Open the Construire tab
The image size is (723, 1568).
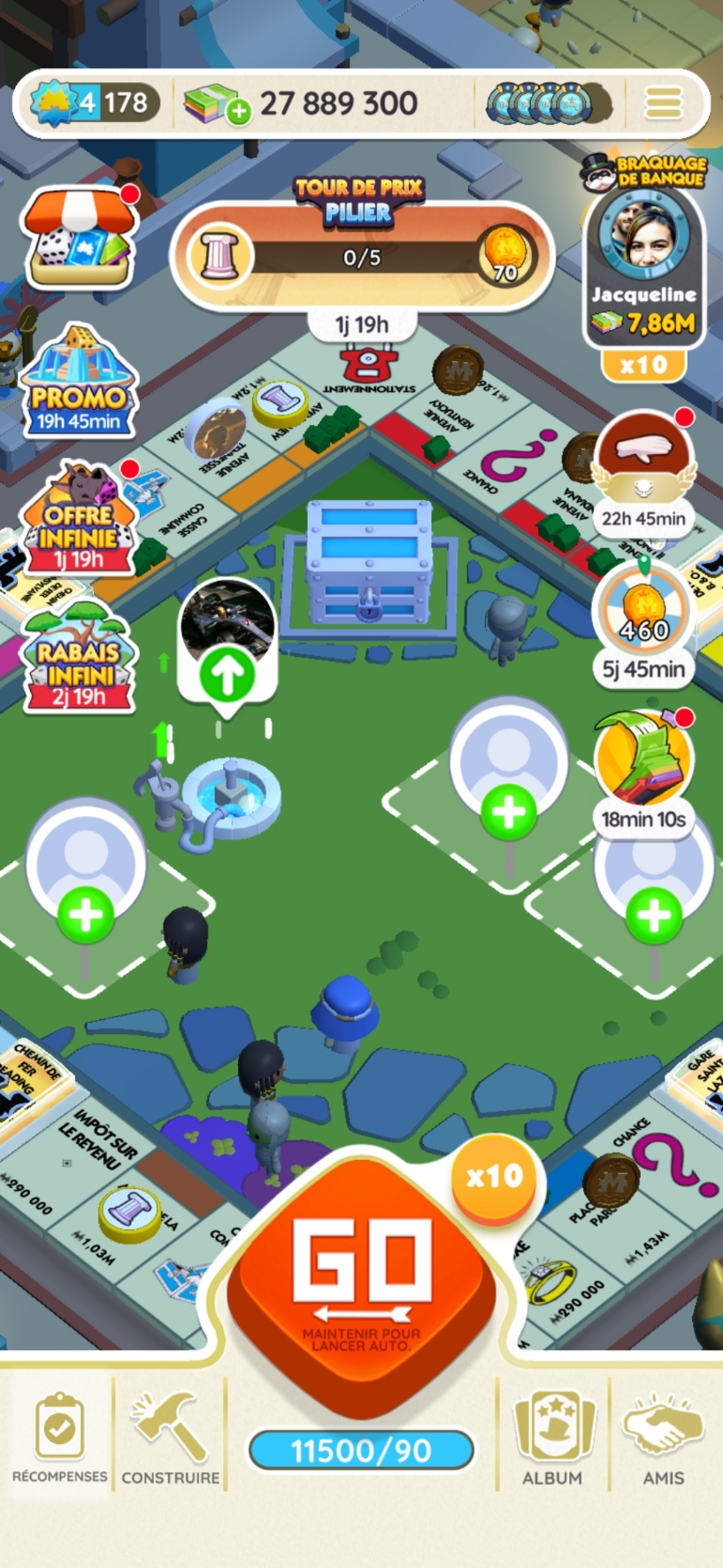point(170,1439)
